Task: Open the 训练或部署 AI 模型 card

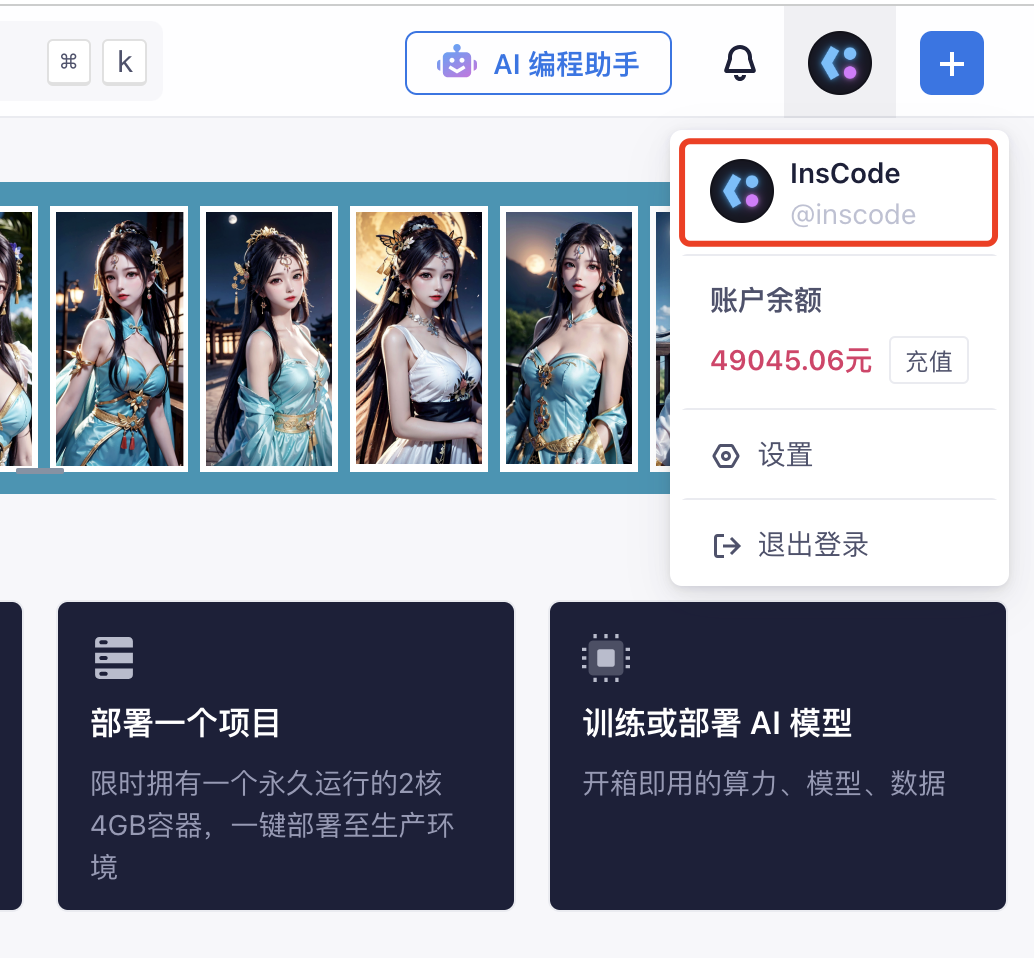Action: [777, 755]
